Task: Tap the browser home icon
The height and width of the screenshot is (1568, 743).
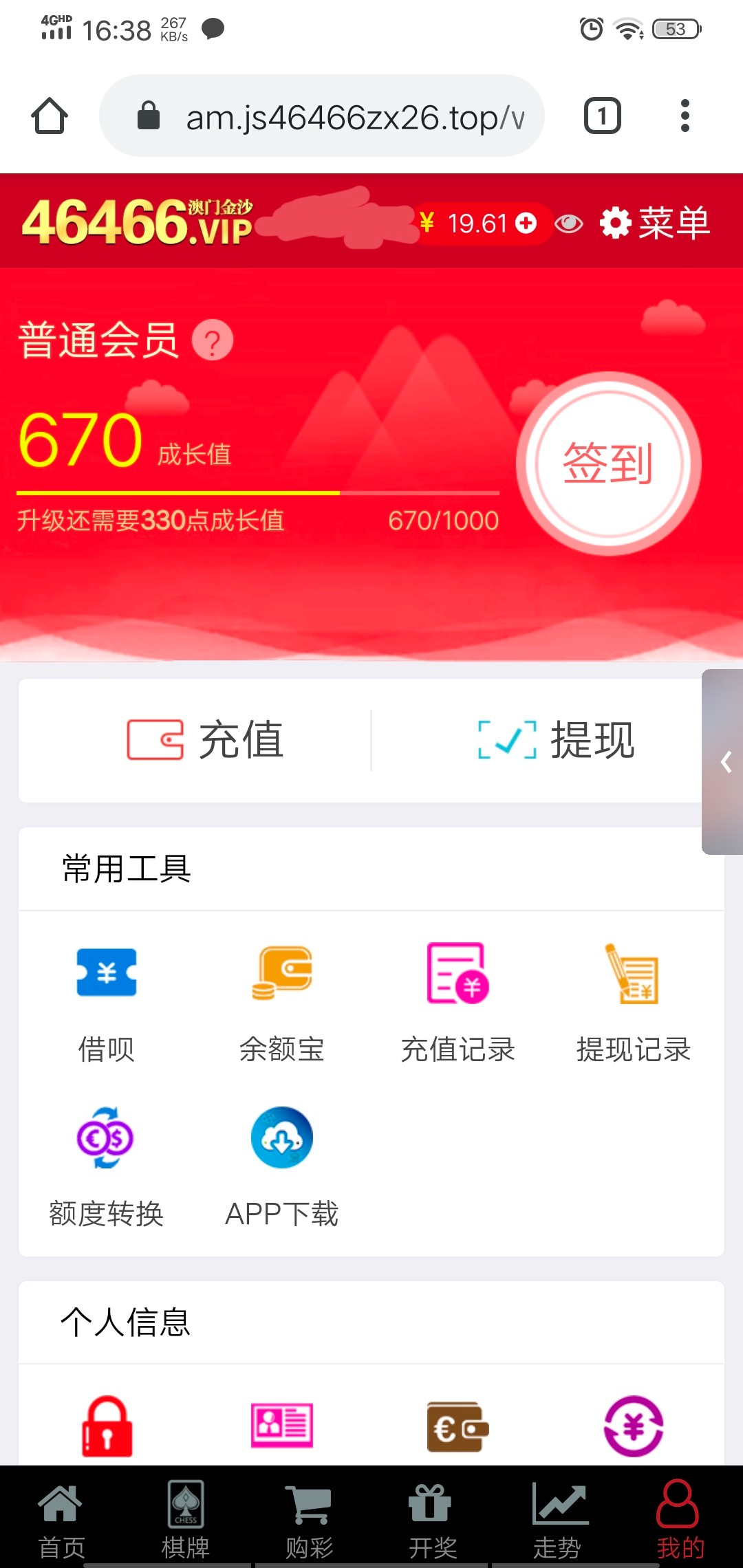Action: coord(50,116)
